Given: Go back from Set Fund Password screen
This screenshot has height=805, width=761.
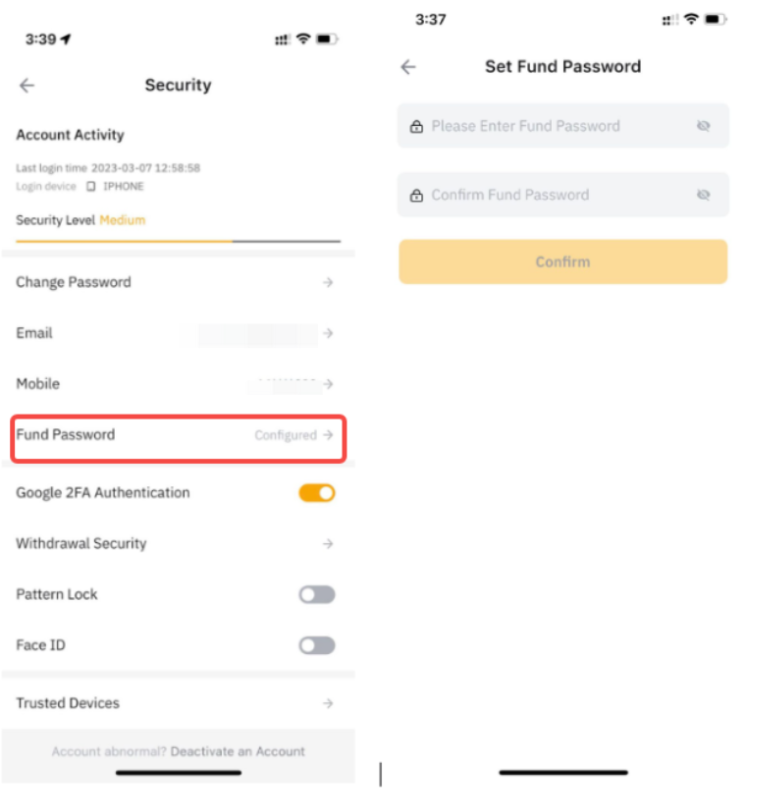Looking at the screenshot, I should point(407,67).
